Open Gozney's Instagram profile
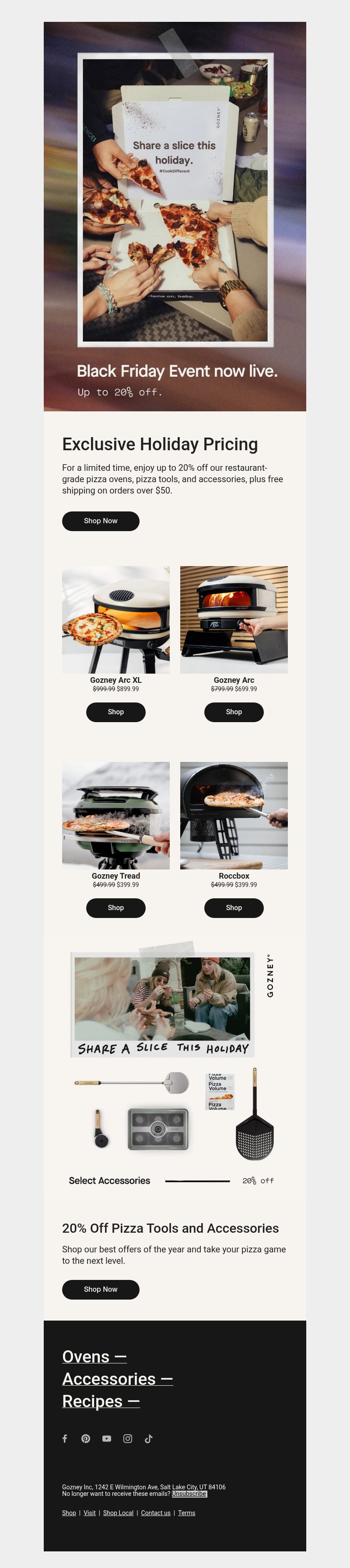 128,1439
